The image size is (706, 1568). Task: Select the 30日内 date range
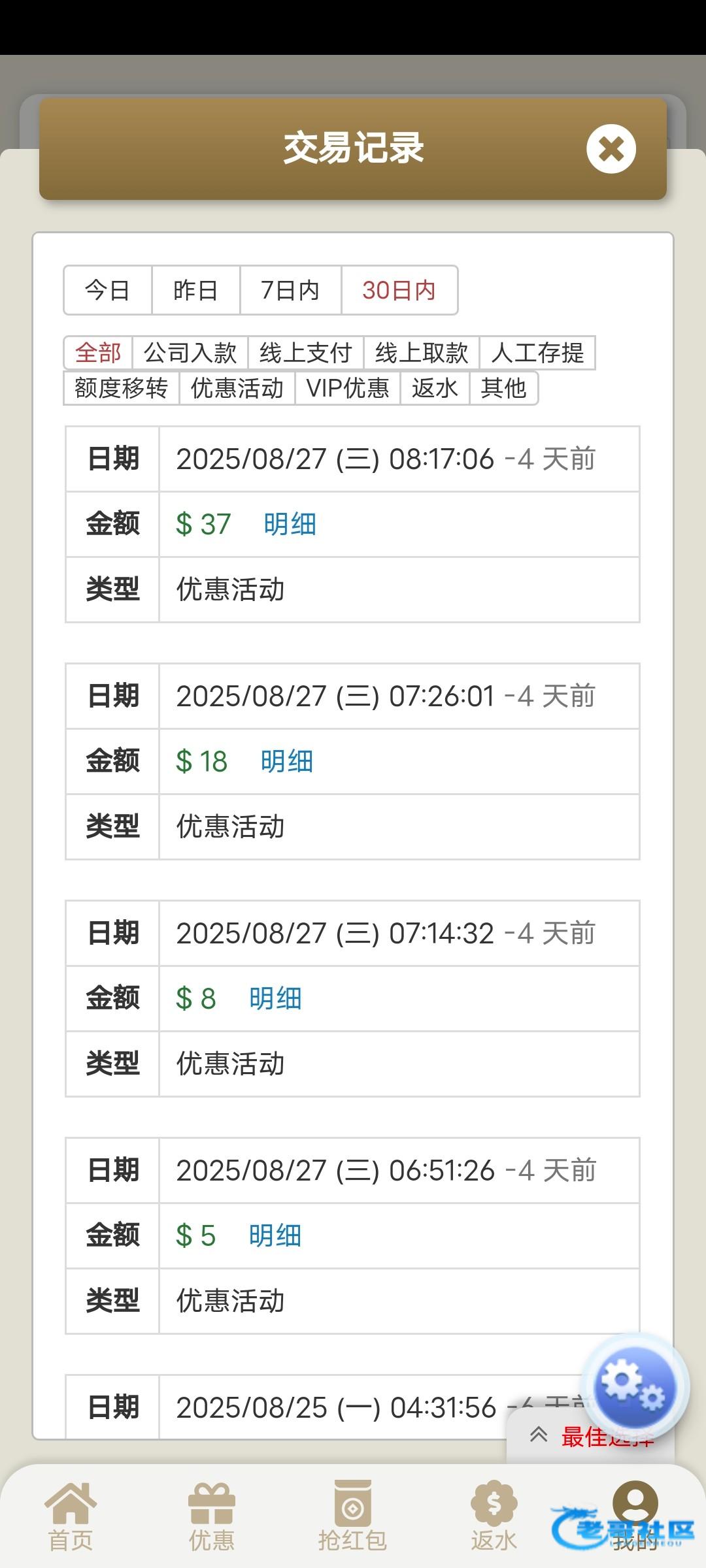coord(399,290)
